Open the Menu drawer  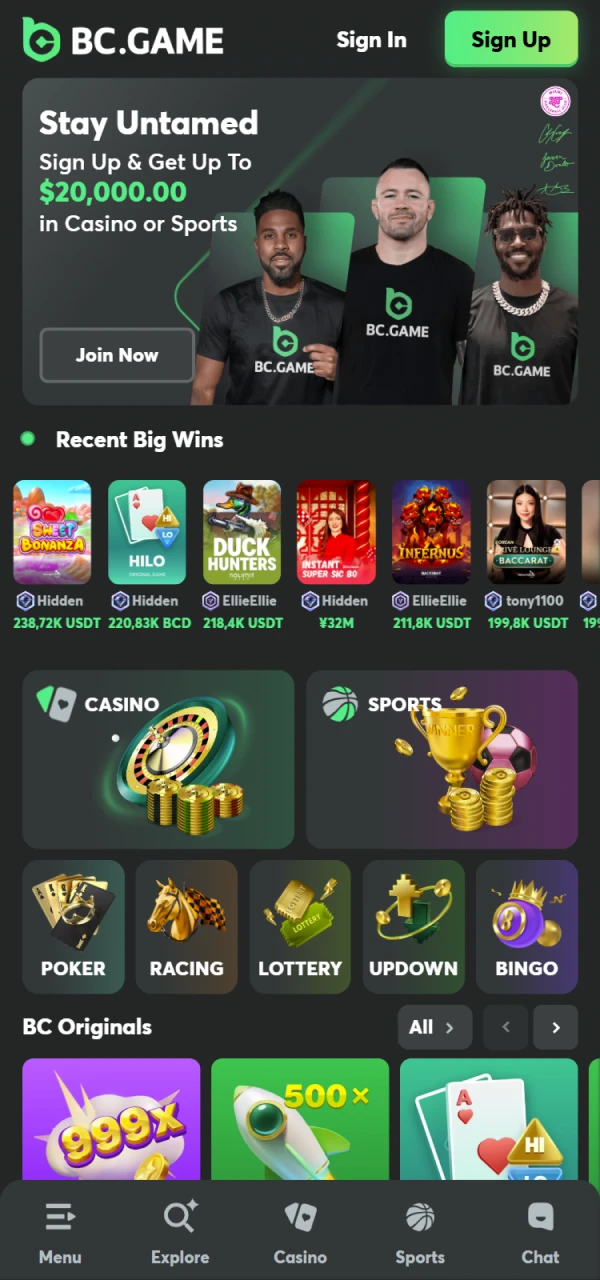click(x=60, y=1232)
